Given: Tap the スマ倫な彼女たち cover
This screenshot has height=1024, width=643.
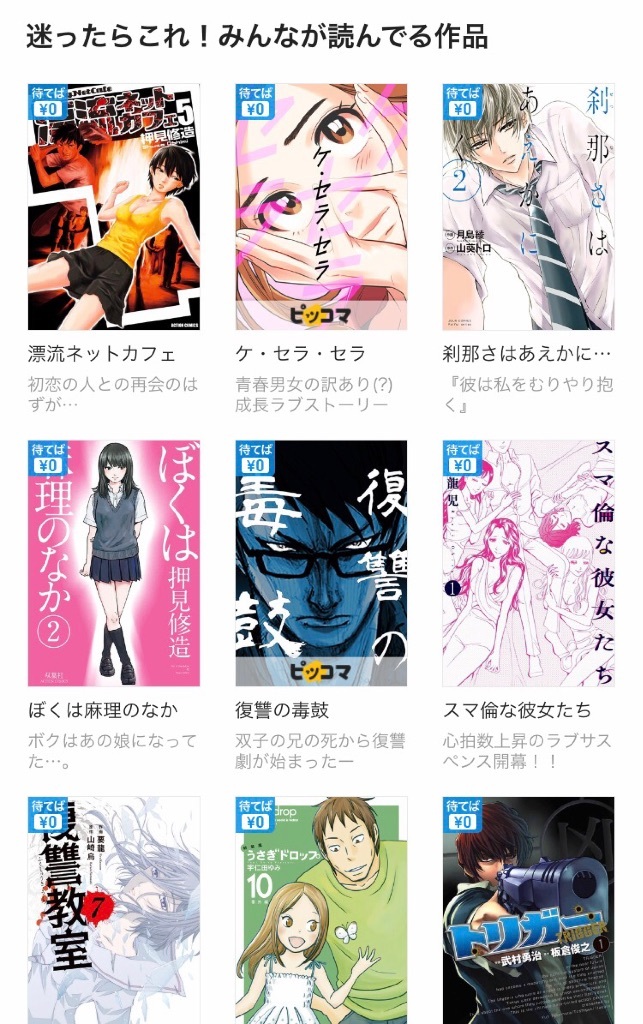Looking at the screenshot, I should pos(528,563).
